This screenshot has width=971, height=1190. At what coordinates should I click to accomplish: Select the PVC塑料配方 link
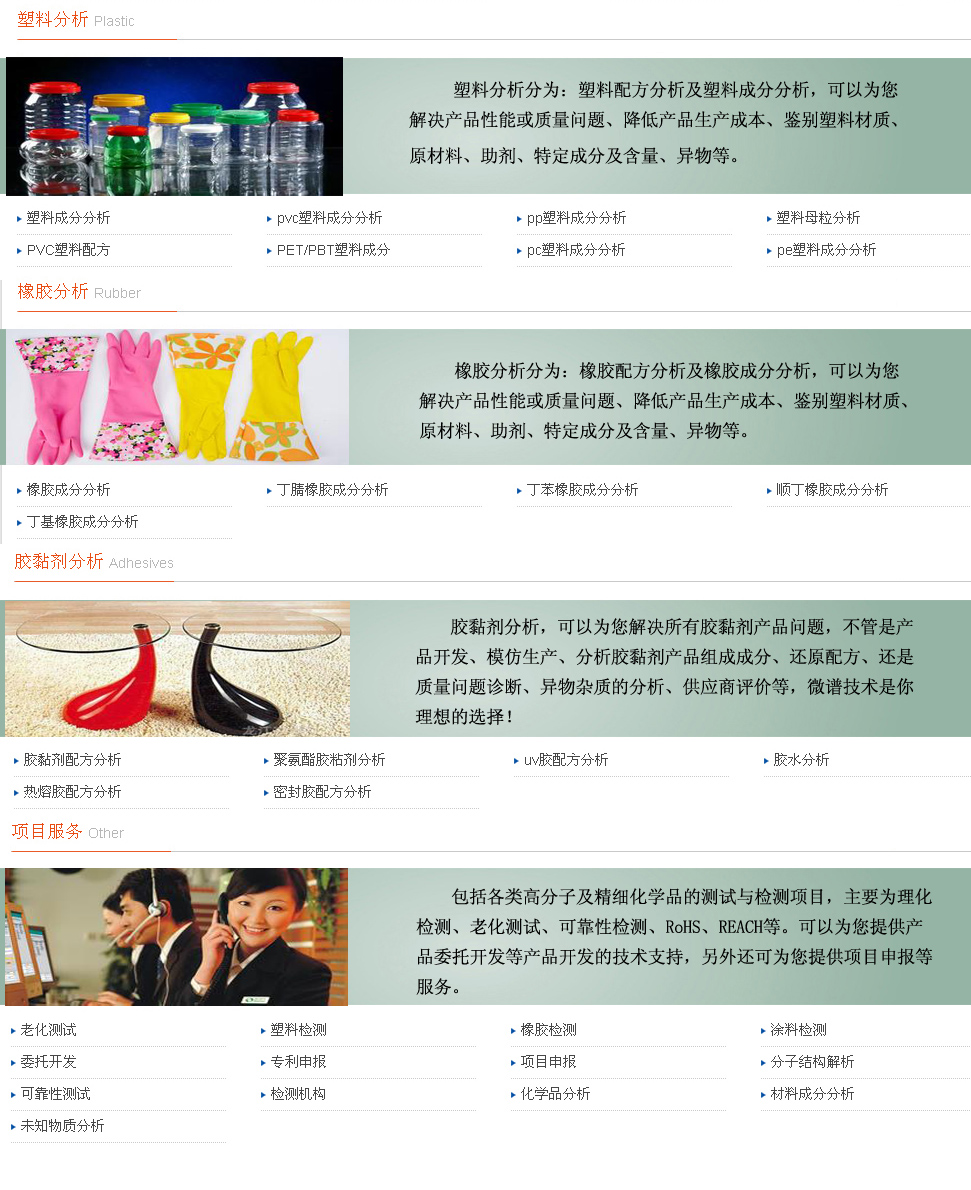pos(68,250)
